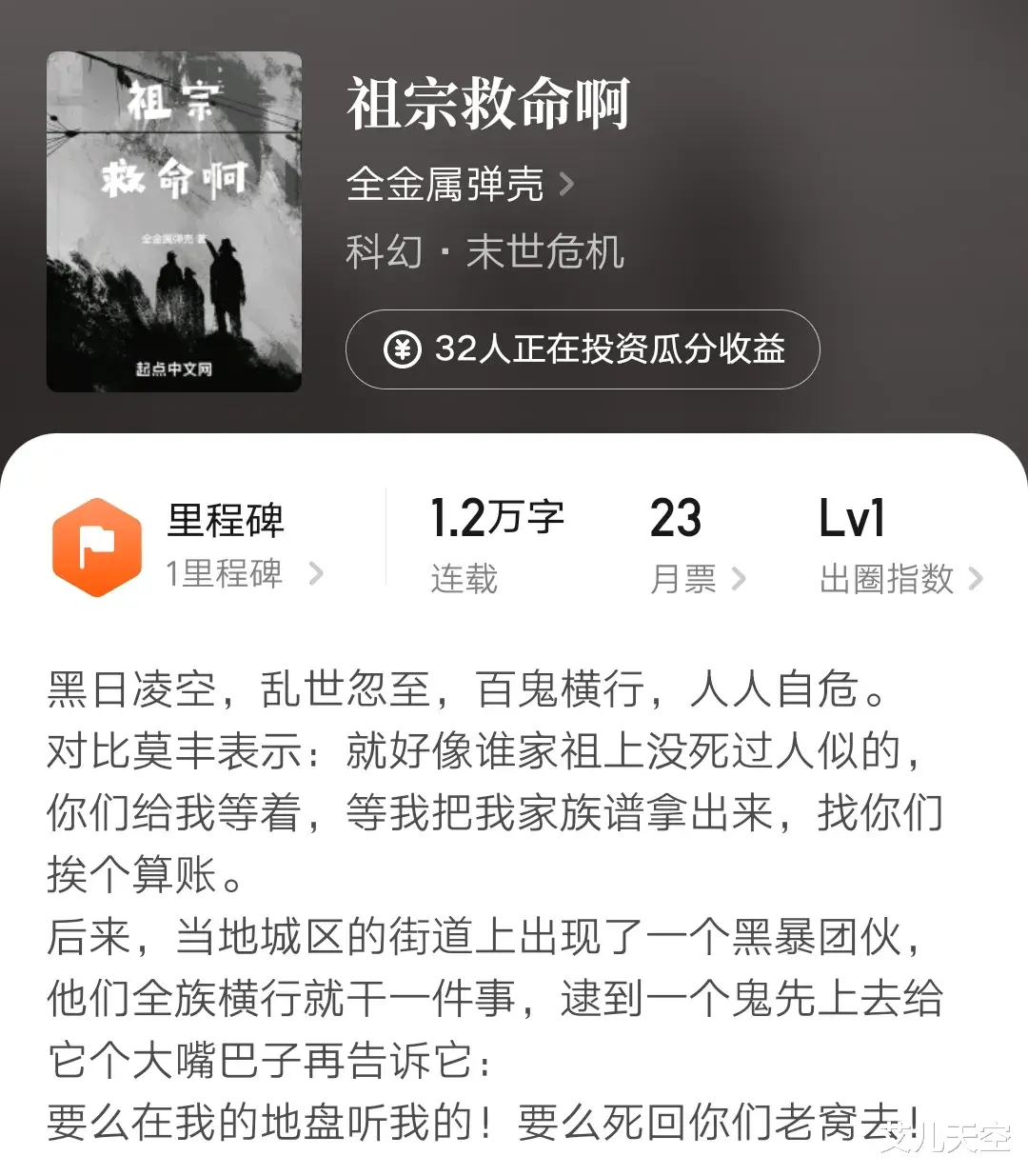
Task: Click the Lv1 level indicator
Action: pyautogui.click(x=850, y=516)
